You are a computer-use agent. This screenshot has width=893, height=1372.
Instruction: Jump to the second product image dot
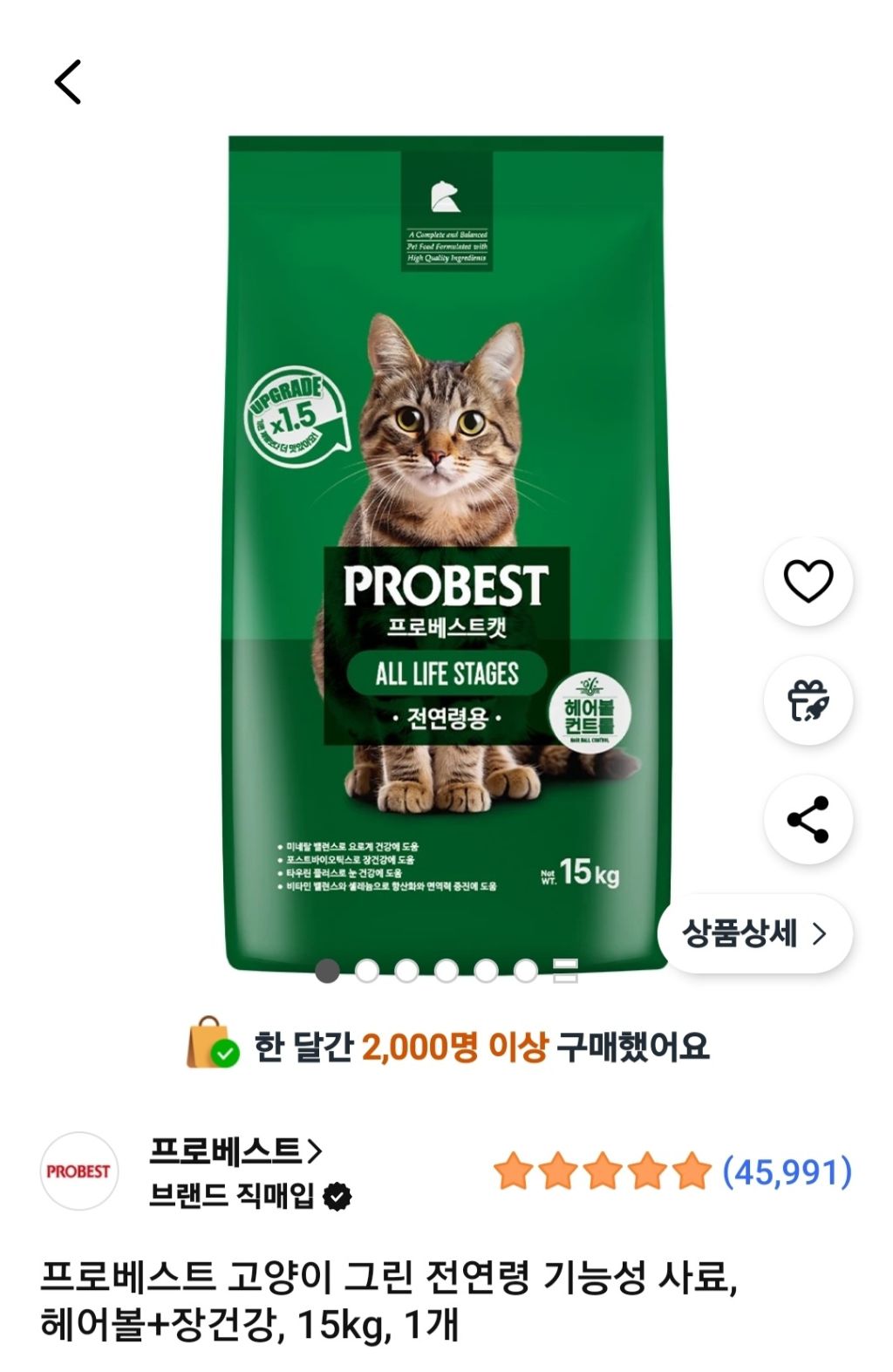coord(367,971)
